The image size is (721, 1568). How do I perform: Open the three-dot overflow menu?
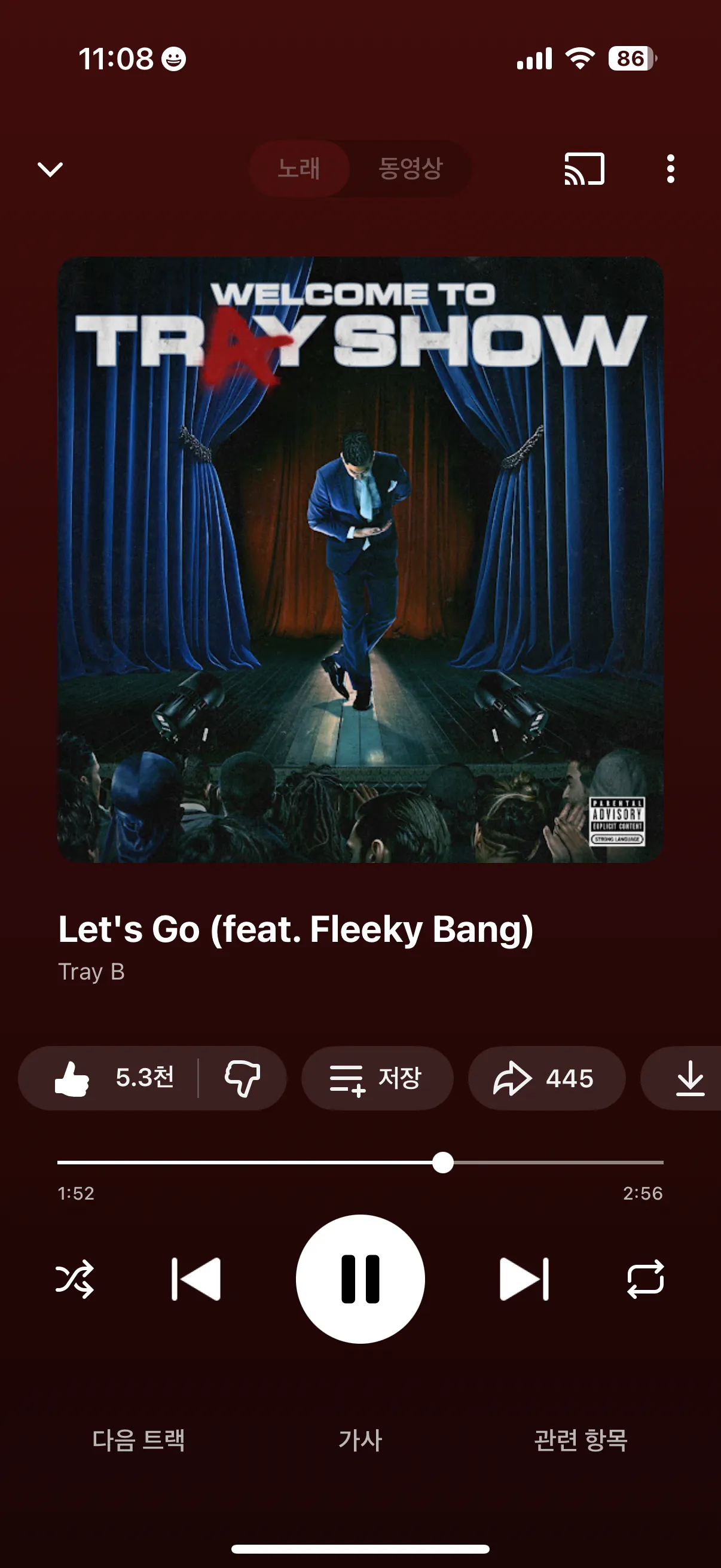670,169
